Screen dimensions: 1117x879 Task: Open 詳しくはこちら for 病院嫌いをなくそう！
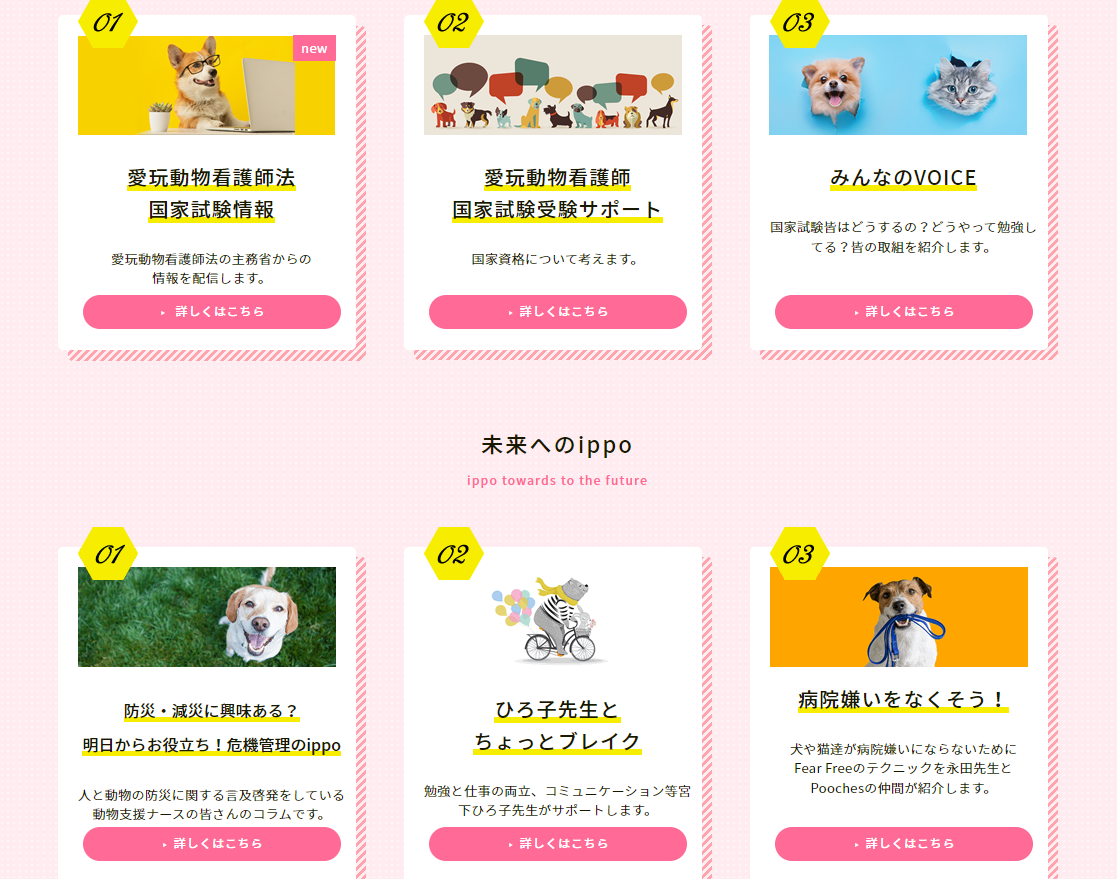tap(903, 844)
